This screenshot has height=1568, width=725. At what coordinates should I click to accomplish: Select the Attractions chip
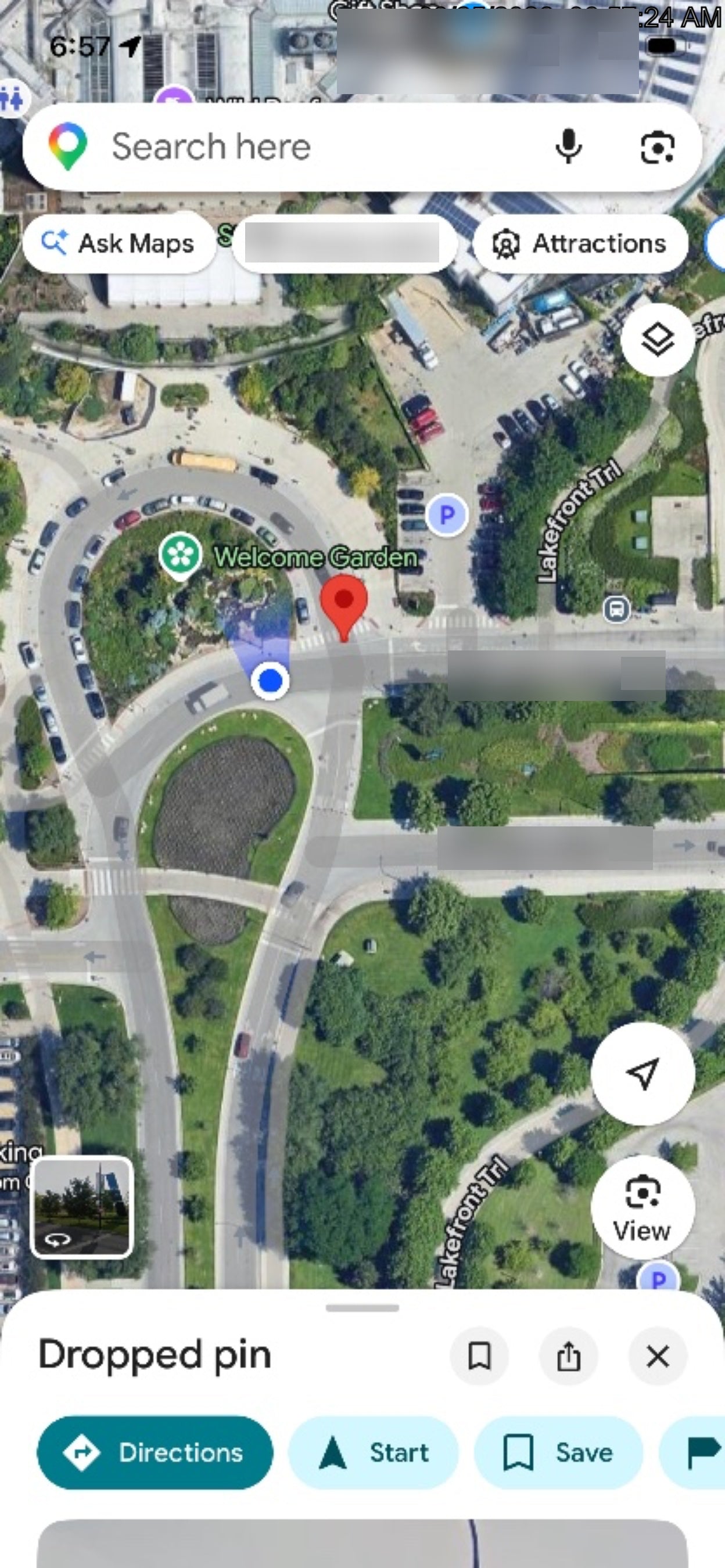click(x=581, y=243)
